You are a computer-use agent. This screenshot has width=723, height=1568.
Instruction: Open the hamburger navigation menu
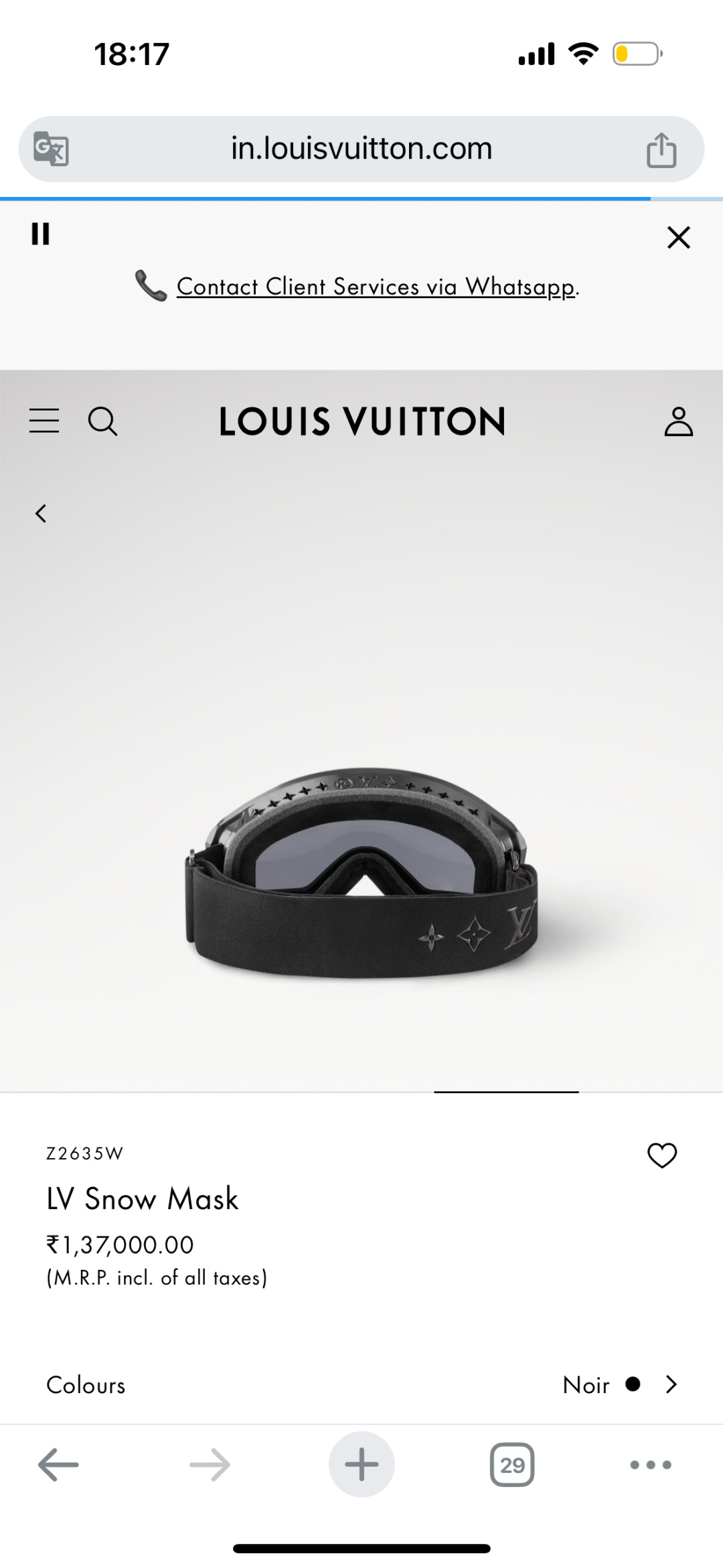click(x=44, y=421)
